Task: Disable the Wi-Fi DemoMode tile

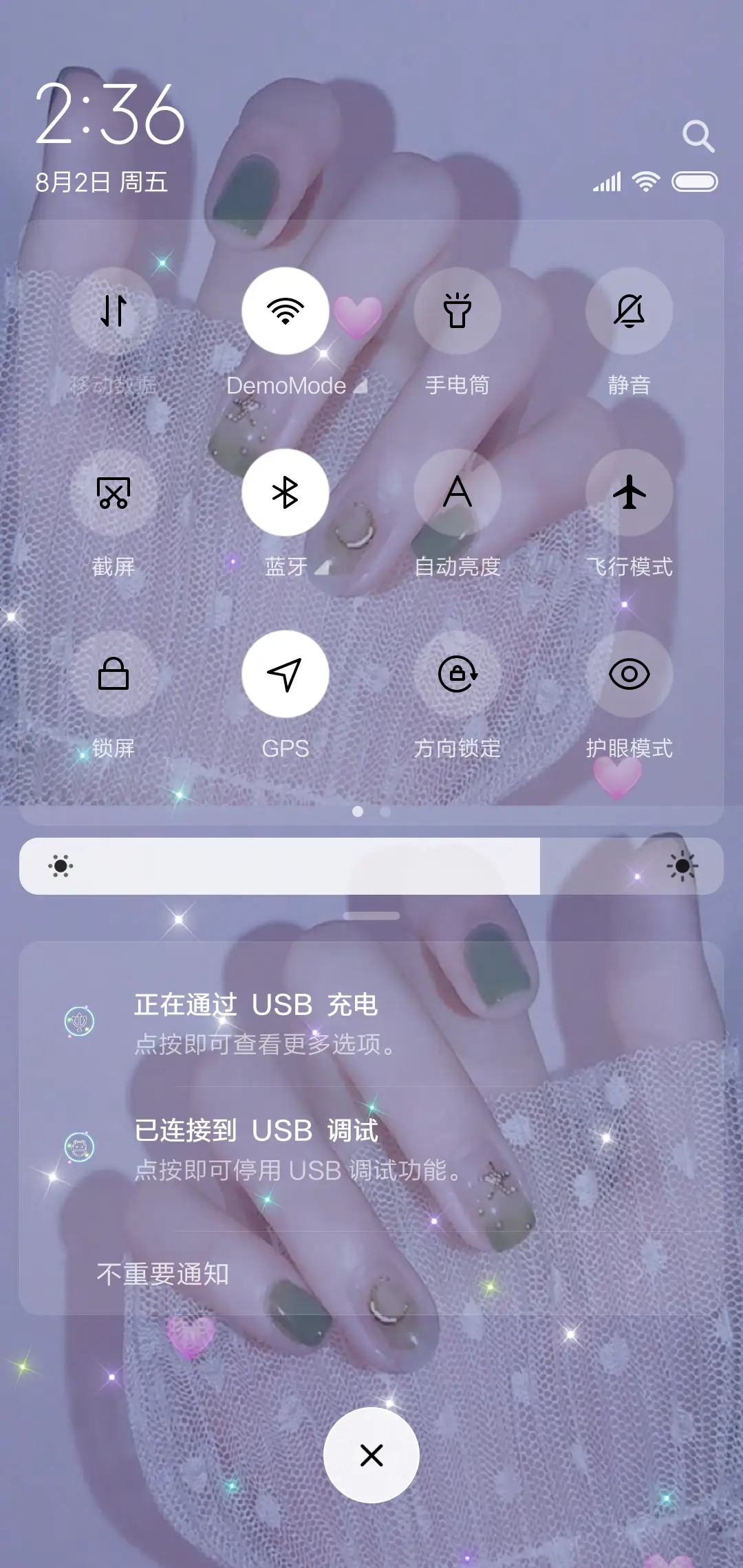Action: click(286, 311)
